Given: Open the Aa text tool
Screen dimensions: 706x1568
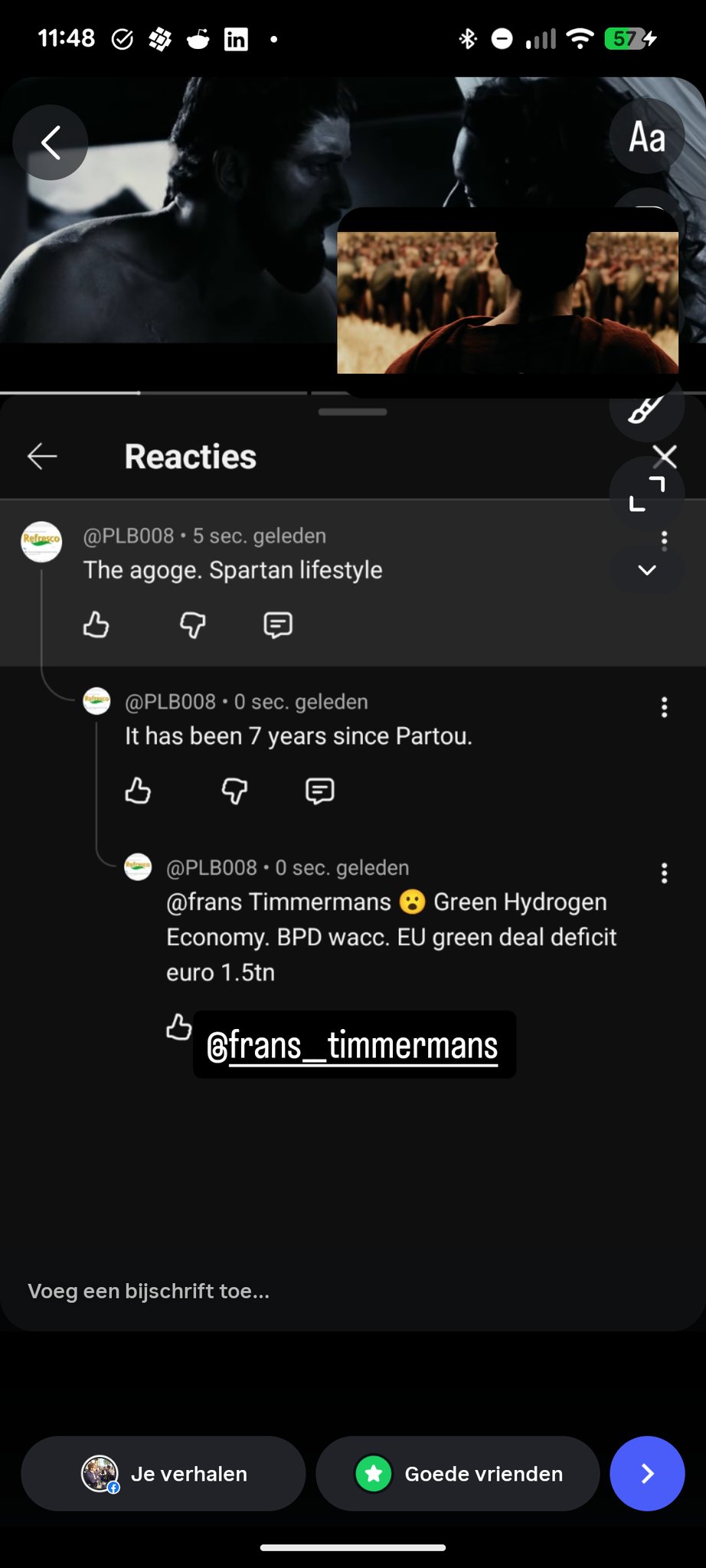Looking at the screenshot, I should click(647, 138).
